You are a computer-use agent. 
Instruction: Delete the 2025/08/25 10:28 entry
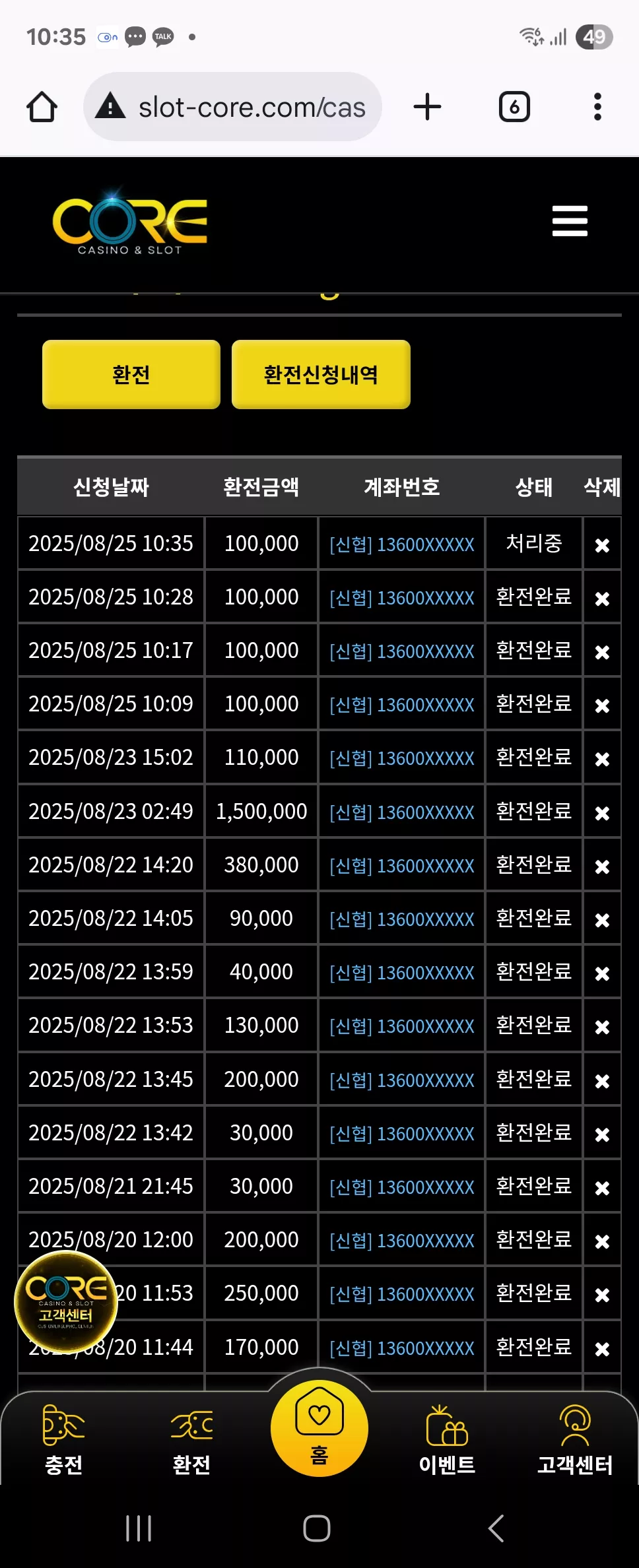(x=602, y=599)
